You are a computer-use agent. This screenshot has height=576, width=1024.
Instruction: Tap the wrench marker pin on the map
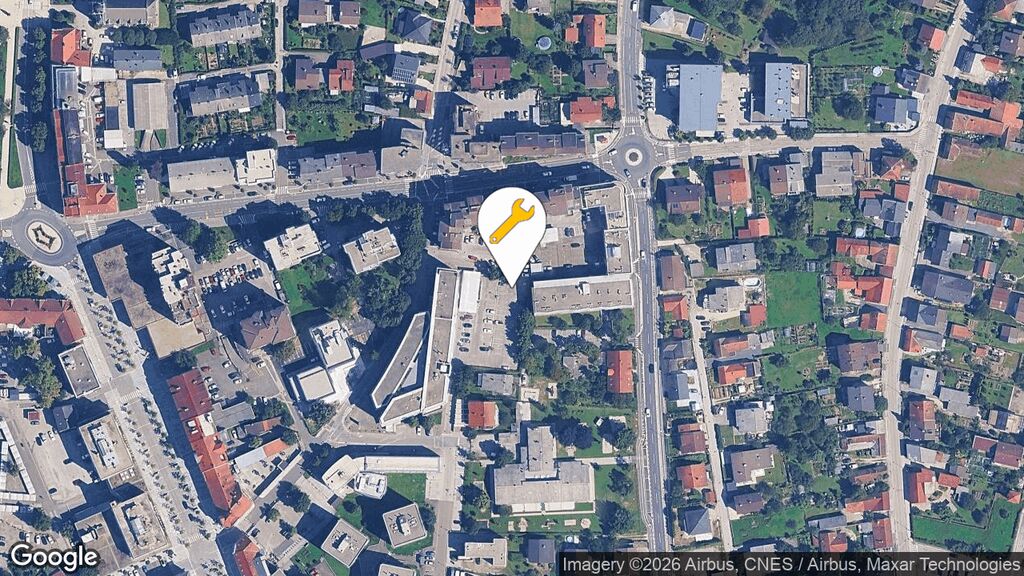[x=511, y=224]
